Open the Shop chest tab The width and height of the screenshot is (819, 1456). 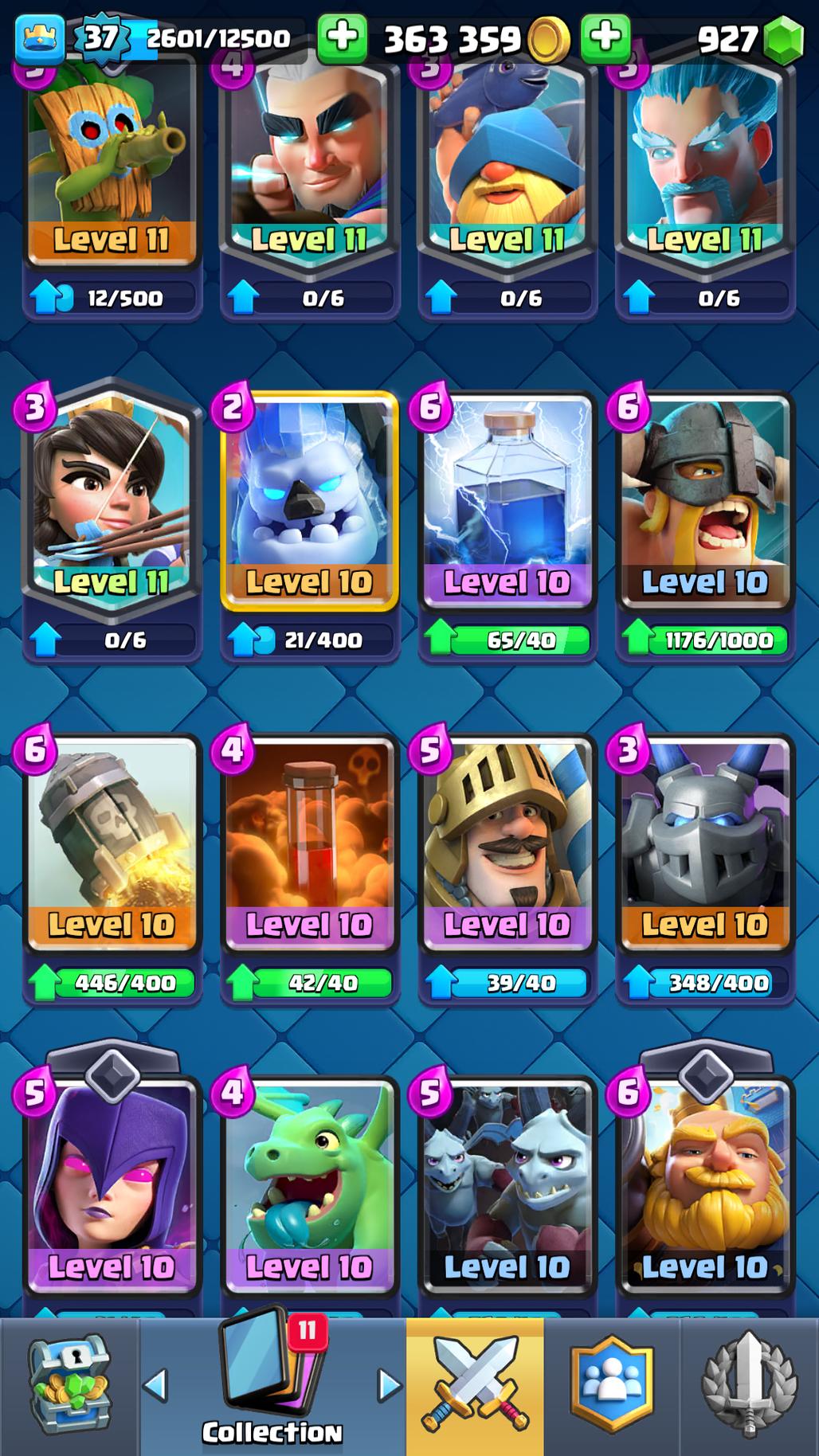70,1386
